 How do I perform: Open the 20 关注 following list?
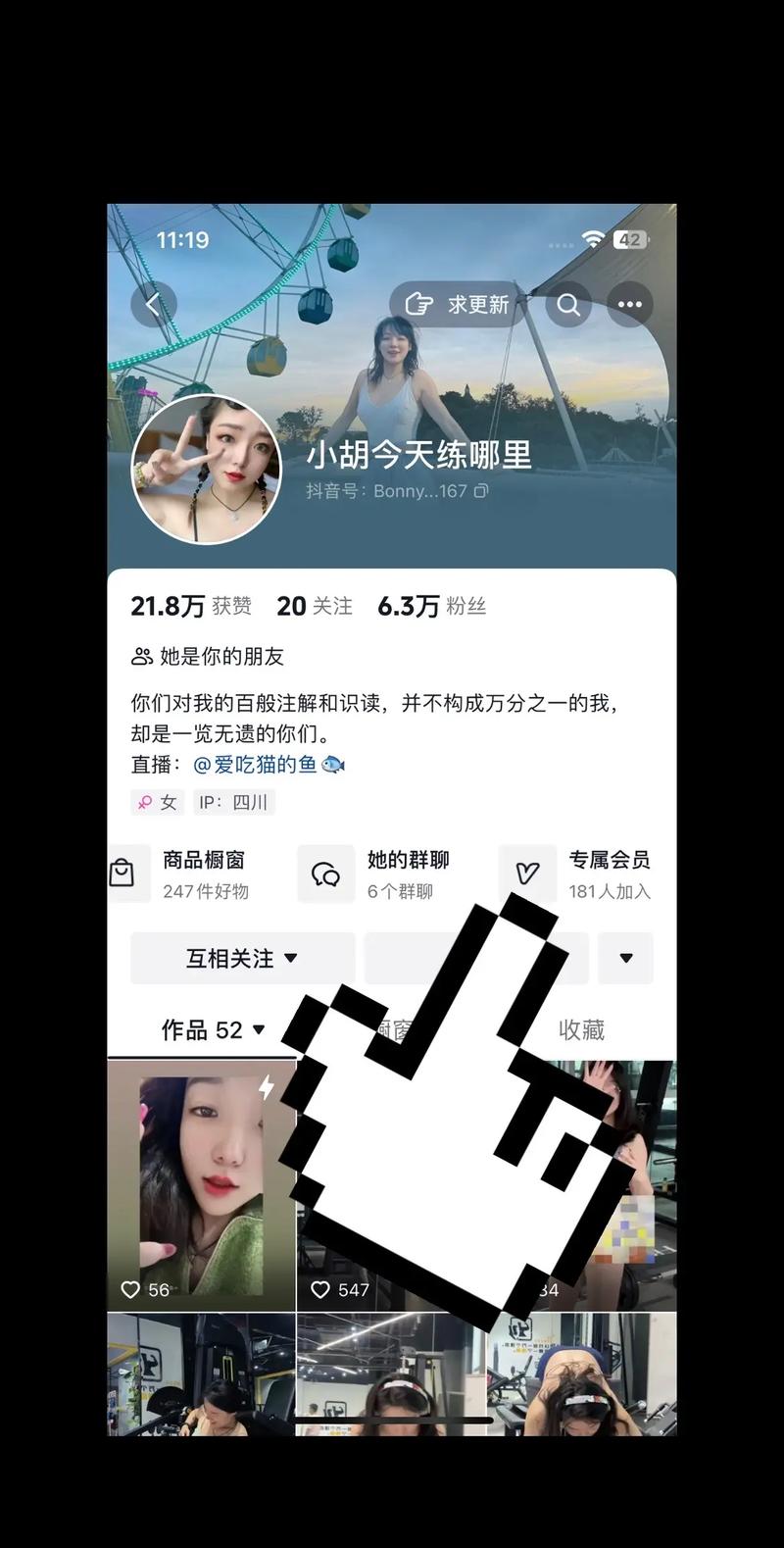[x=314, y=607]
